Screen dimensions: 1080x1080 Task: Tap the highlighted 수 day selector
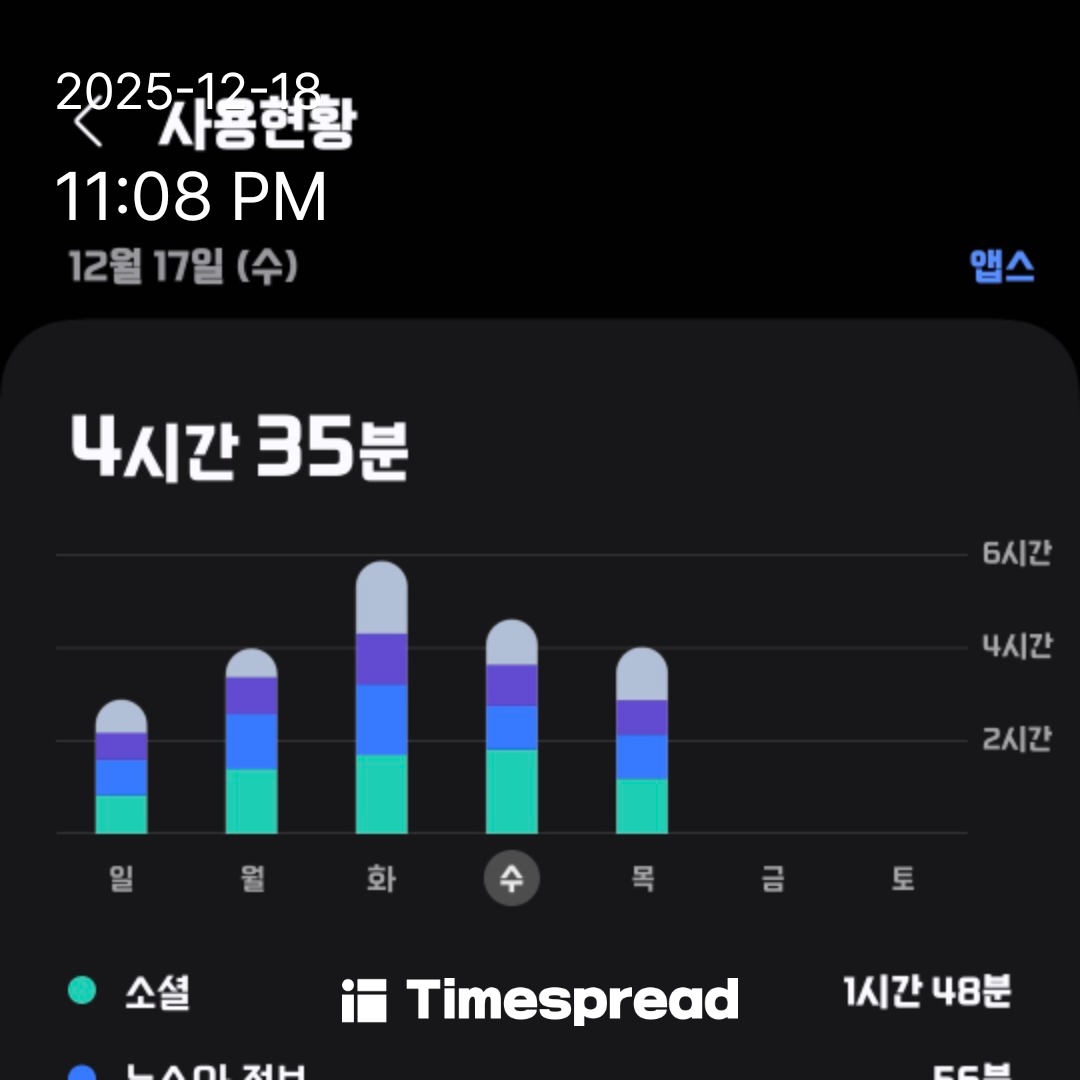click(511, 880)
